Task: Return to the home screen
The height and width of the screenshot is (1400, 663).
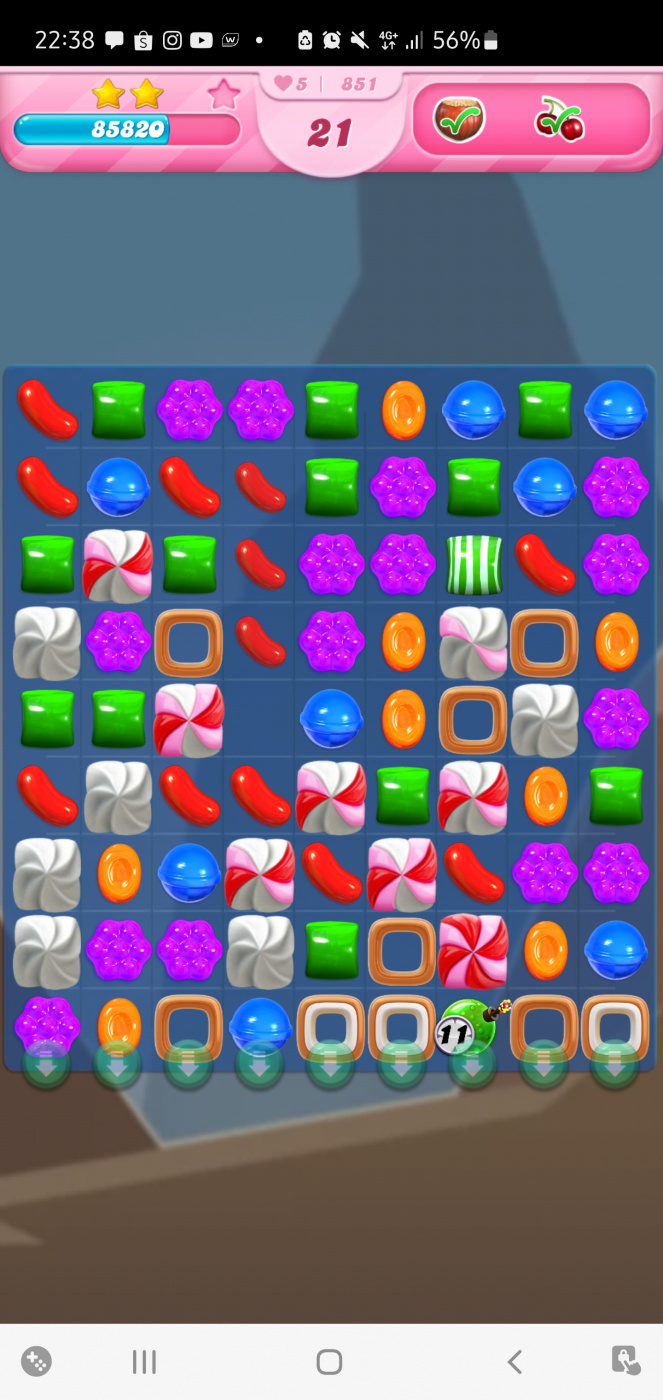Action: click(329, 1361)
